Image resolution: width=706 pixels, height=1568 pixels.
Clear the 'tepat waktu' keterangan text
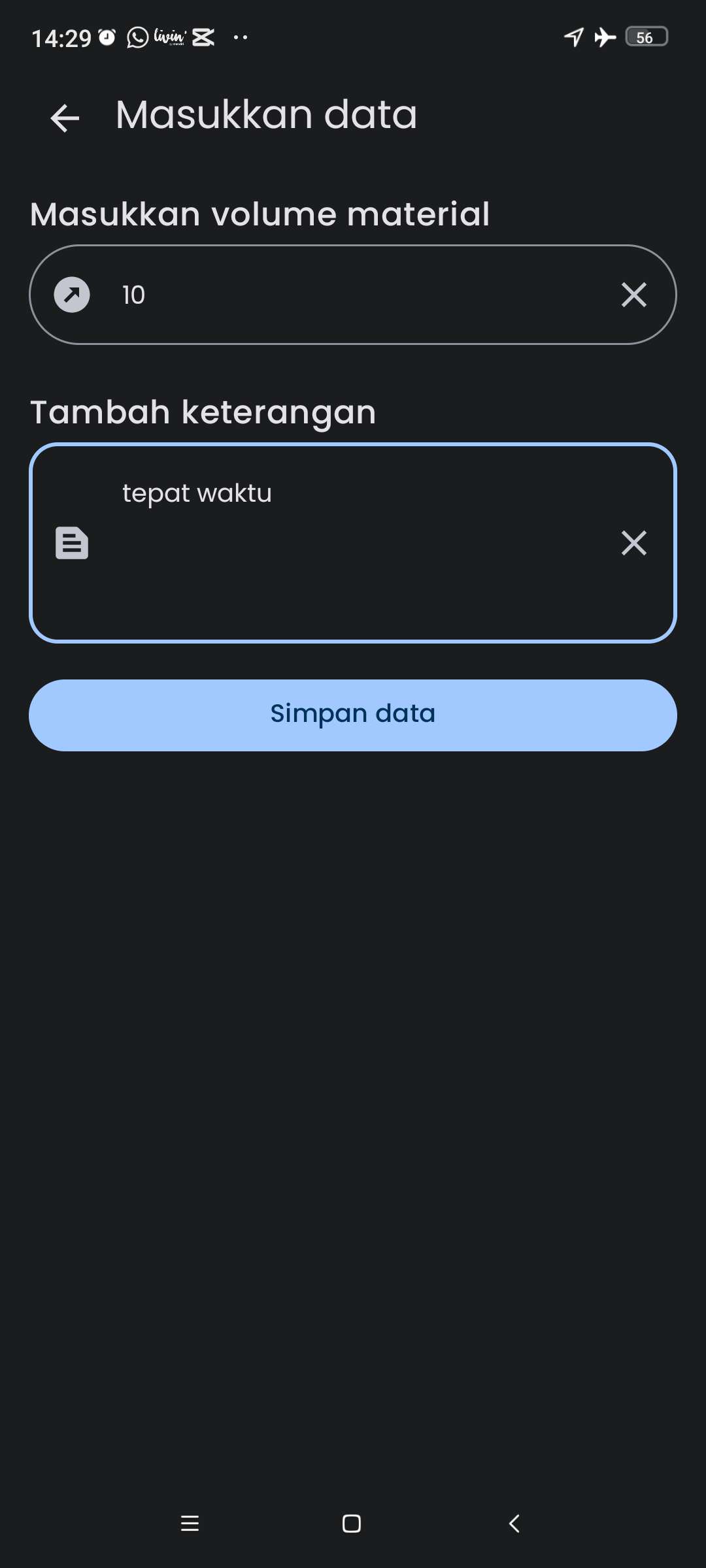[x=633, y=543]
